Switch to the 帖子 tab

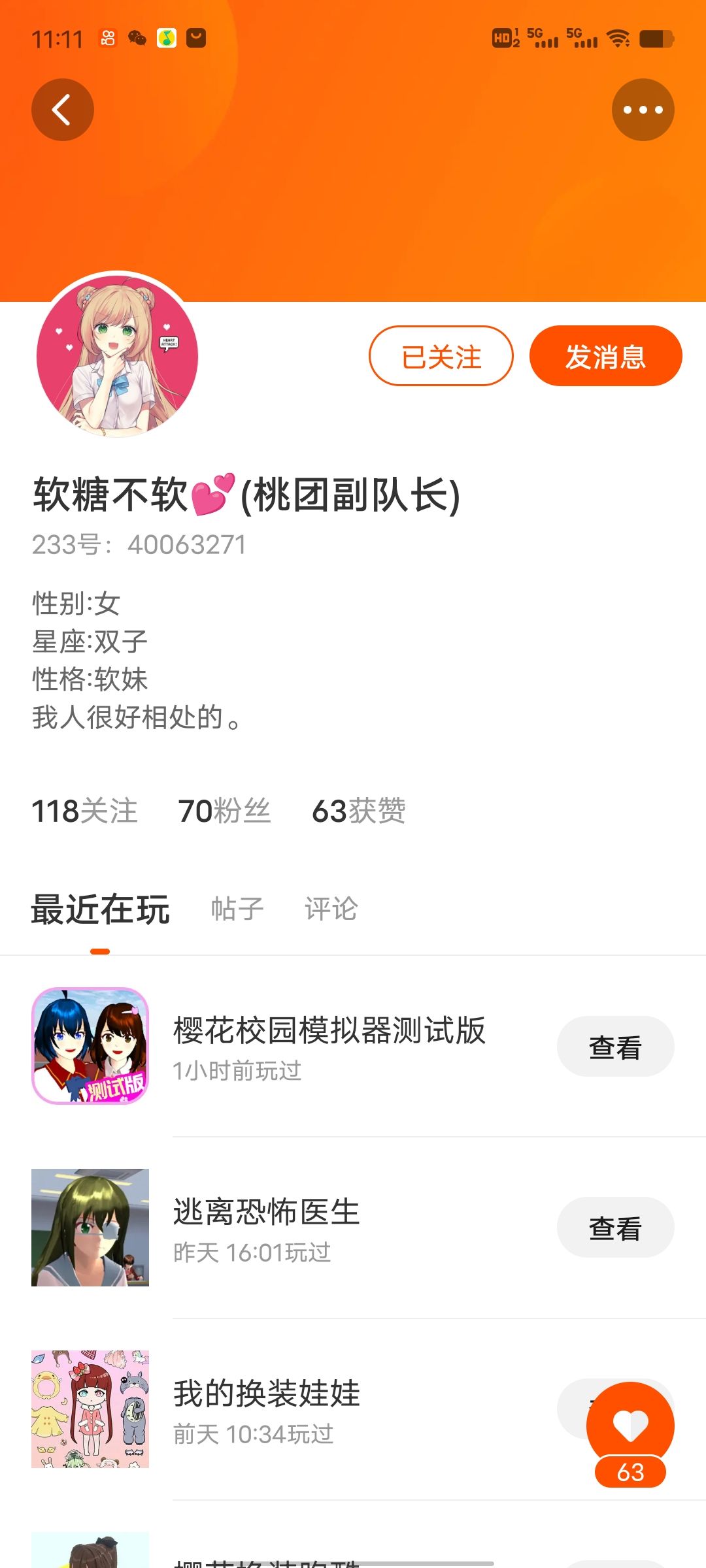[237, 909]
